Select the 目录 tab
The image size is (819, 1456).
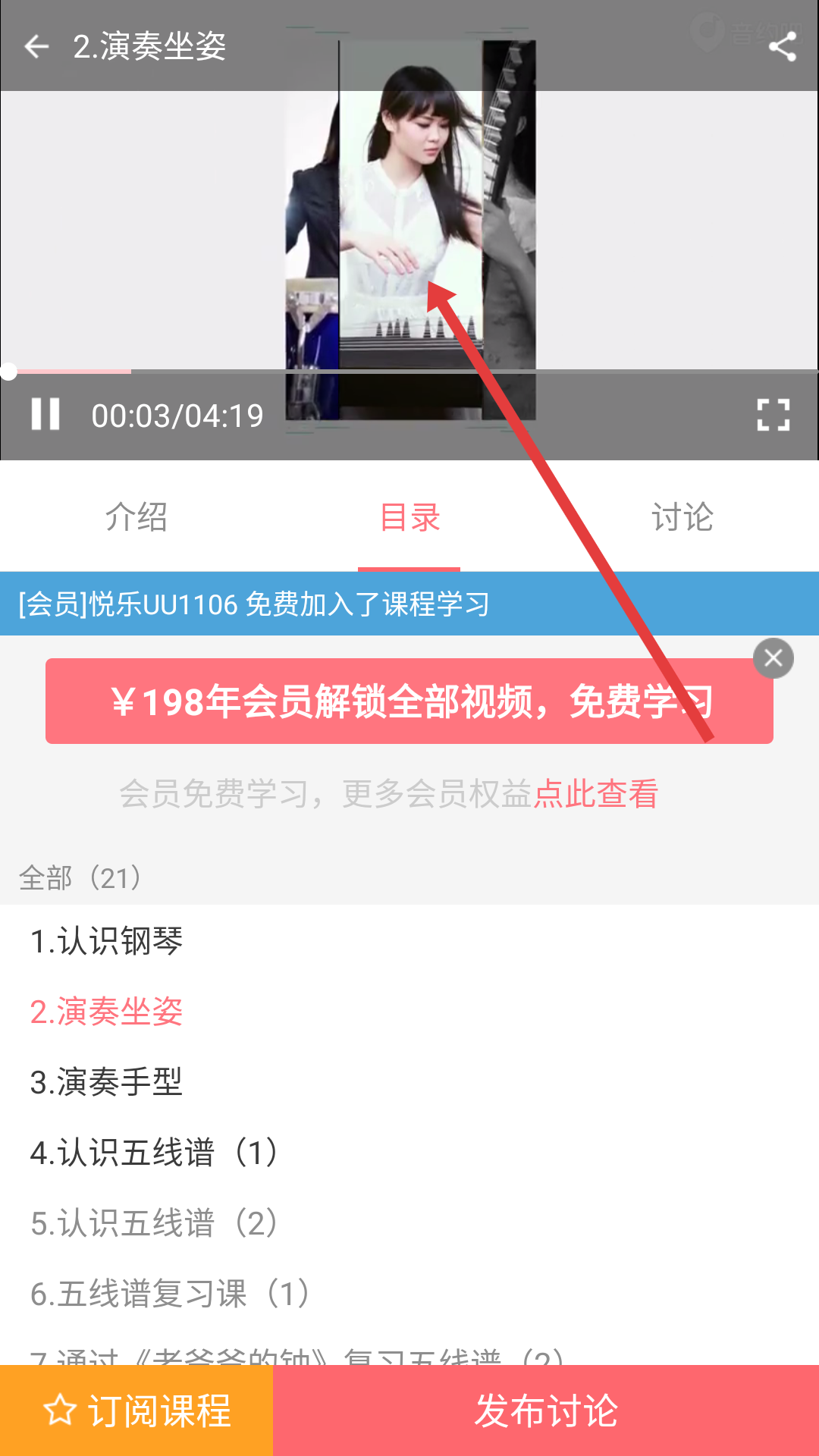point(409,517)
